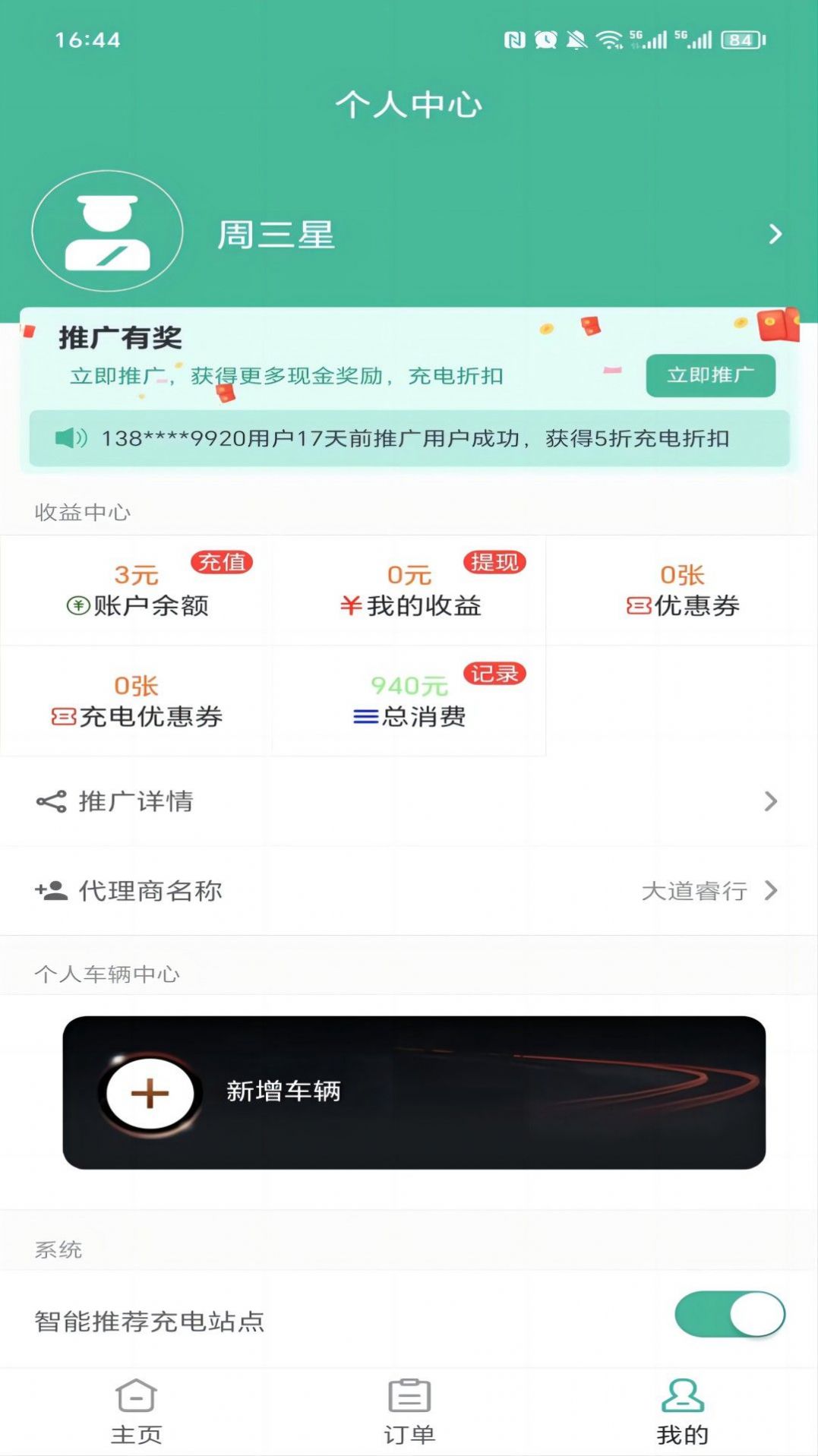Tap the 立即推广 button
Screen dimensions: 818x1456
(x=710, y=375)
